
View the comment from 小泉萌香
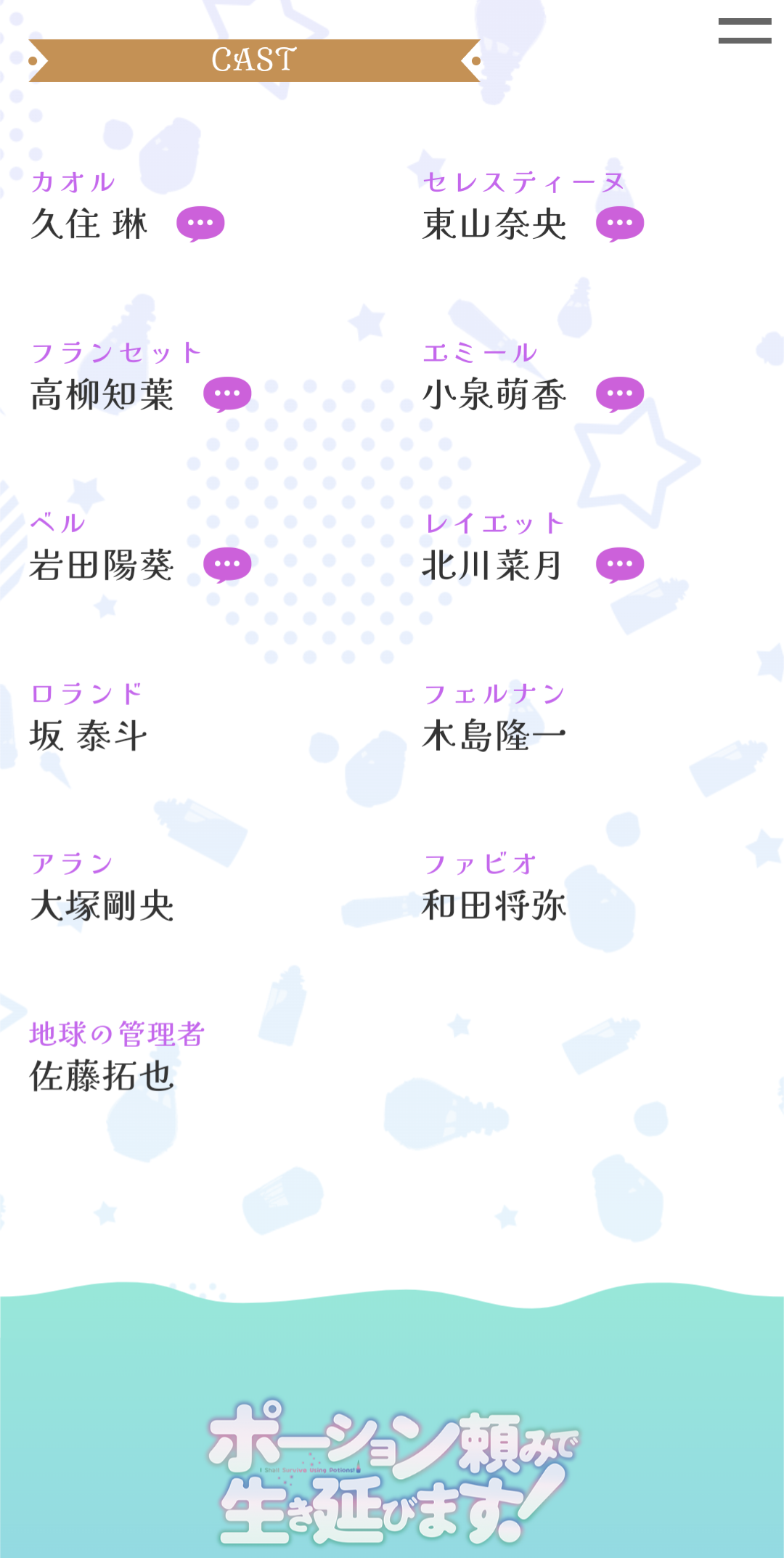[620, 394]
